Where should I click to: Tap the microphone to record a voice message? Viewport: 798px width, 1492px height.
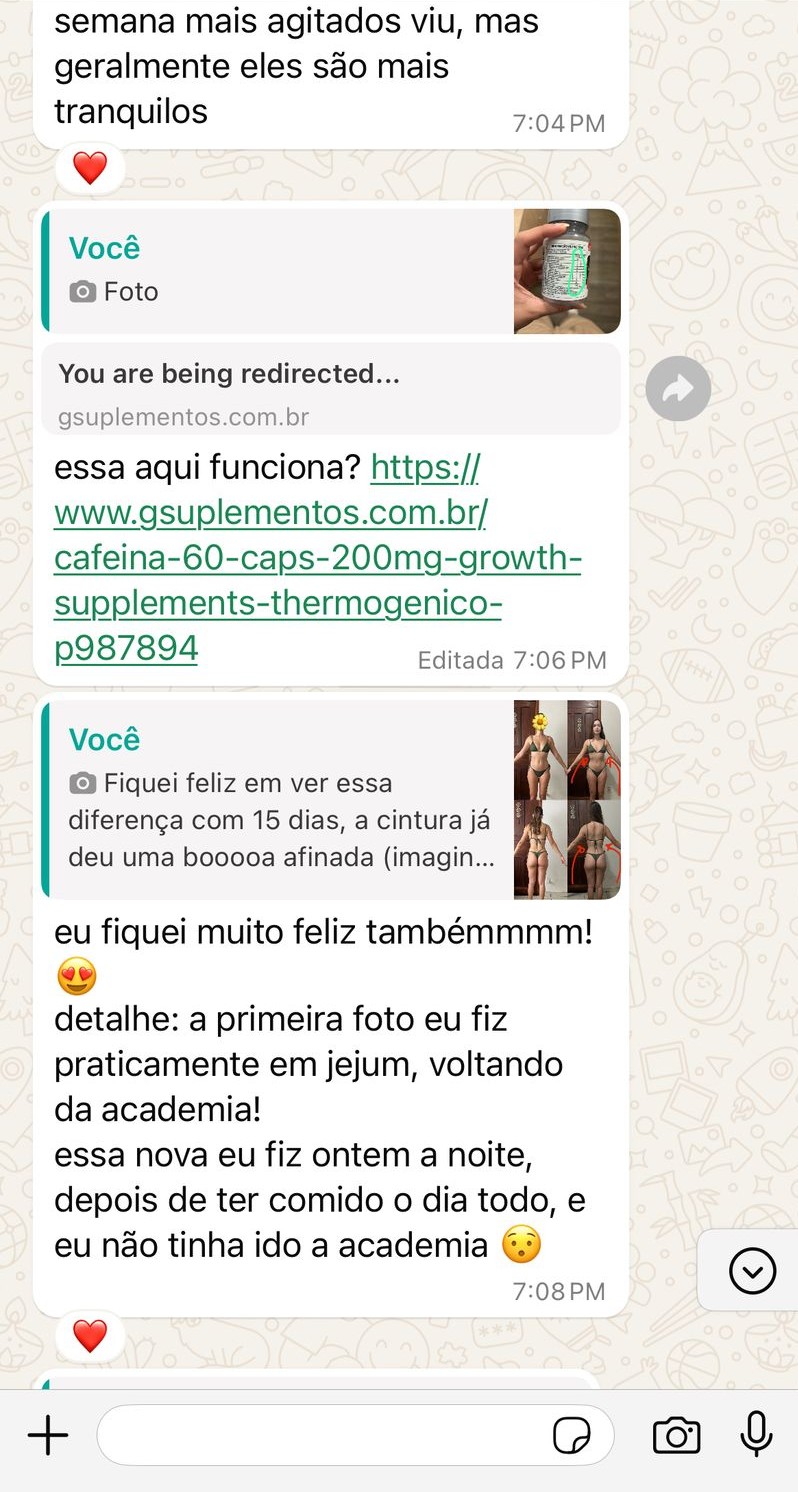756,1435
